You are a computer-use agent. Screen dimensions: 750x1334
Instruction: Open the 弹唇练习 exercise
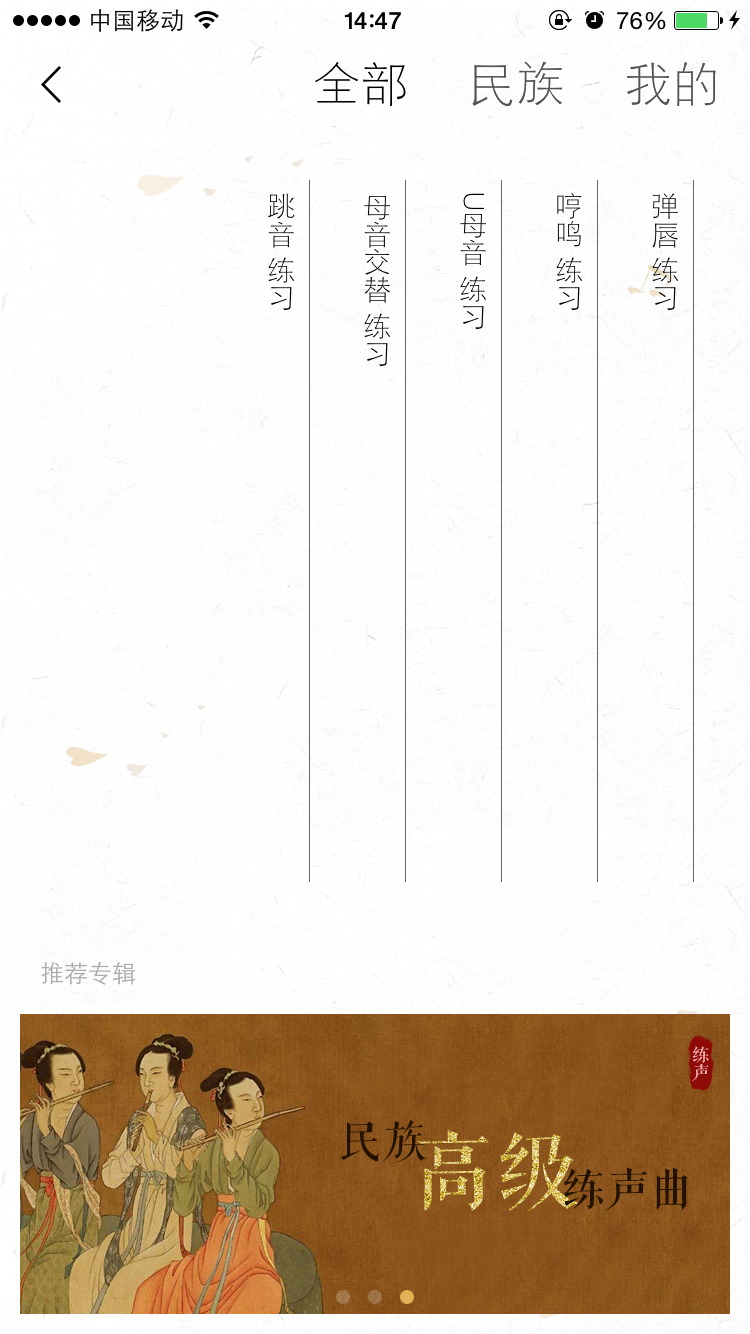tap(665, 252)
